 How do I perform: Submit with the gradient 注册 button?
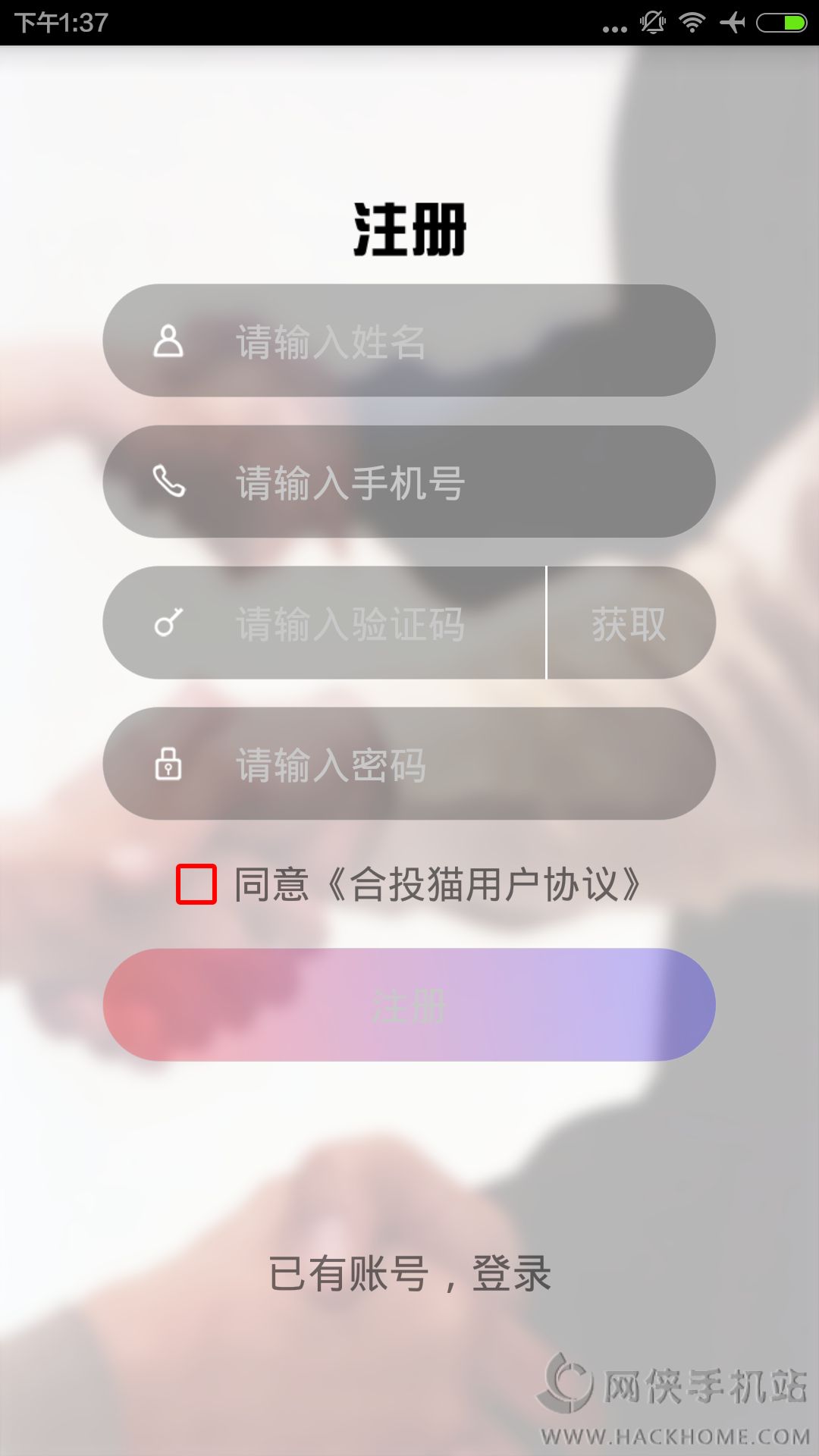pyautogui.click(x=409, y=1005)
